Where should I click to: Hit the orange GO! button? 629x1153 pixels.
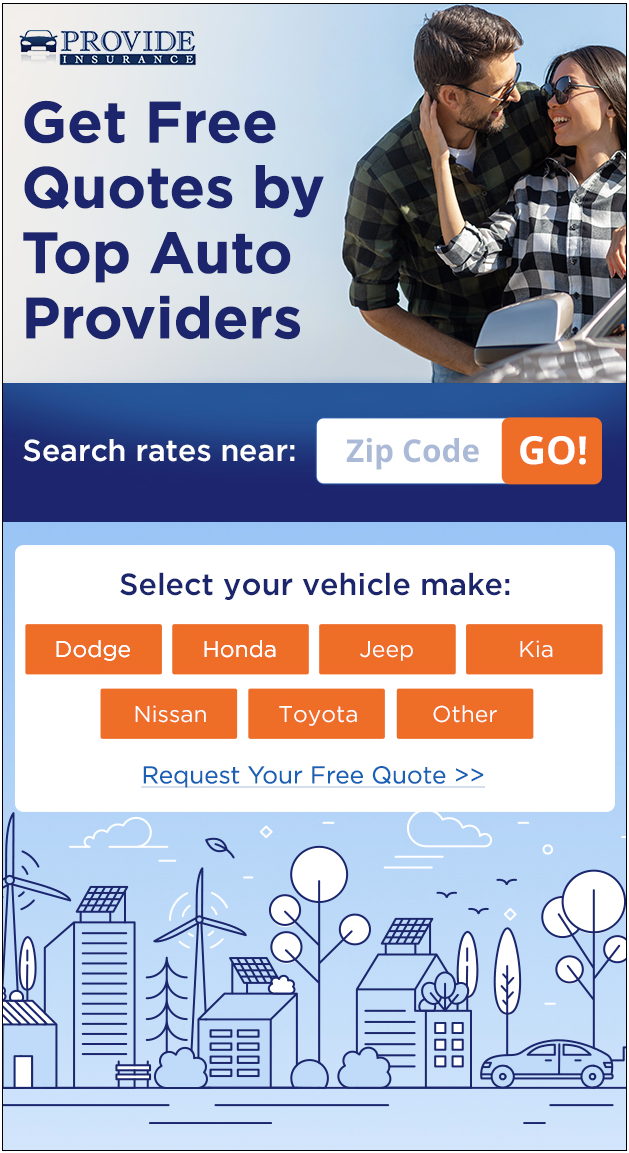click(x=552, y=451)
